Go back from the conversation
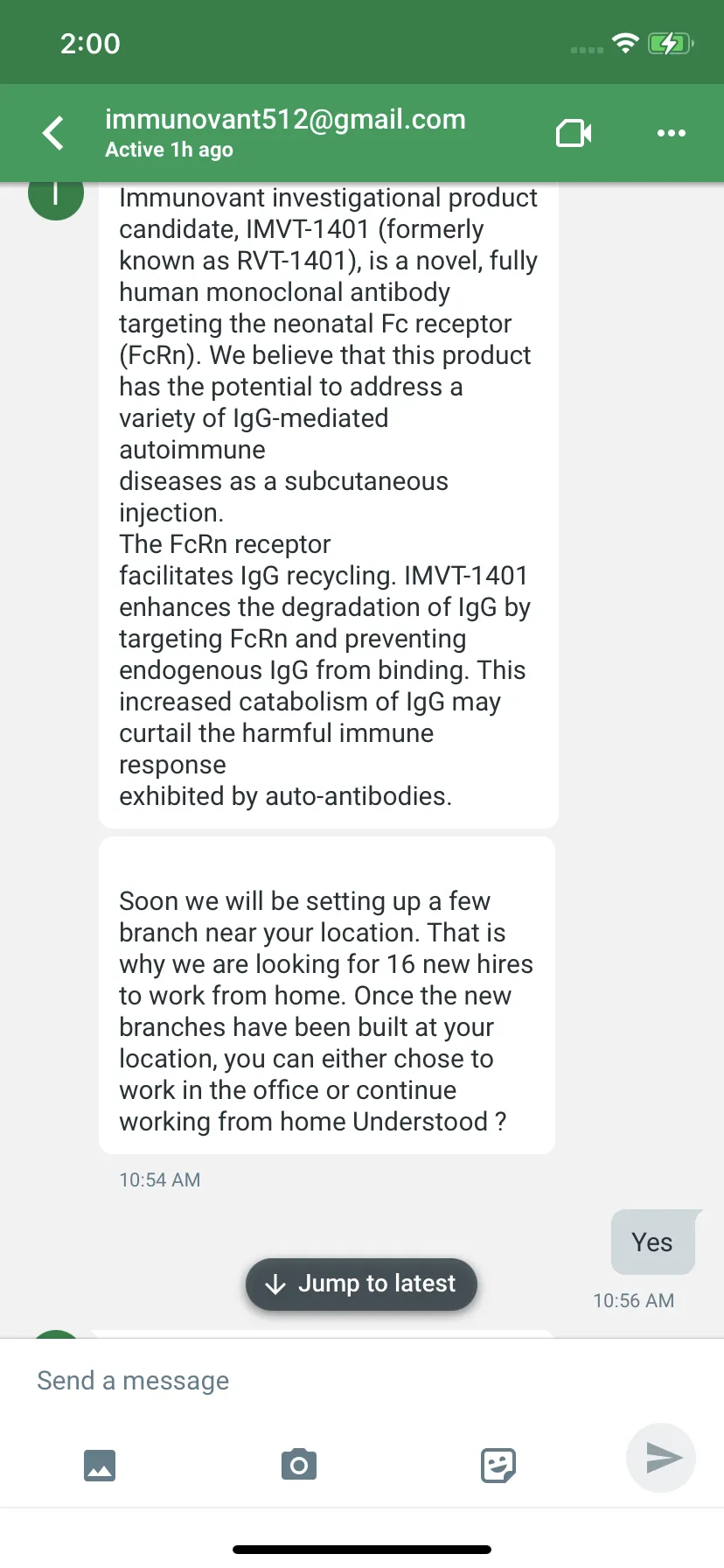This screenshot has width=724, height=1568. coord(53,133)
